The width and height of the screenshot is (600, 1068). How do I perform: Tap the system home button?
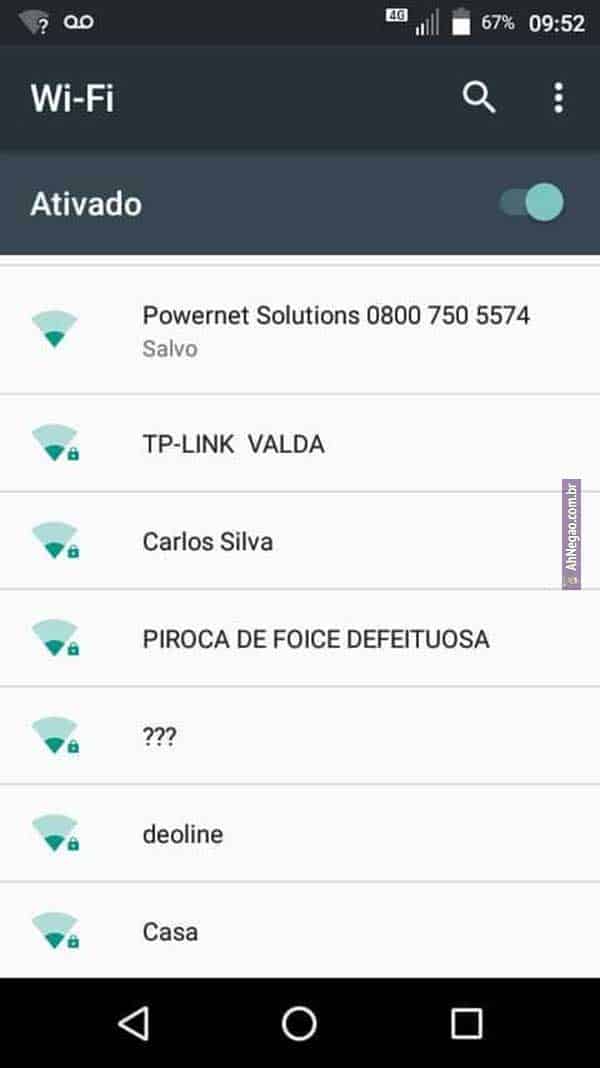coord(299,1023)
